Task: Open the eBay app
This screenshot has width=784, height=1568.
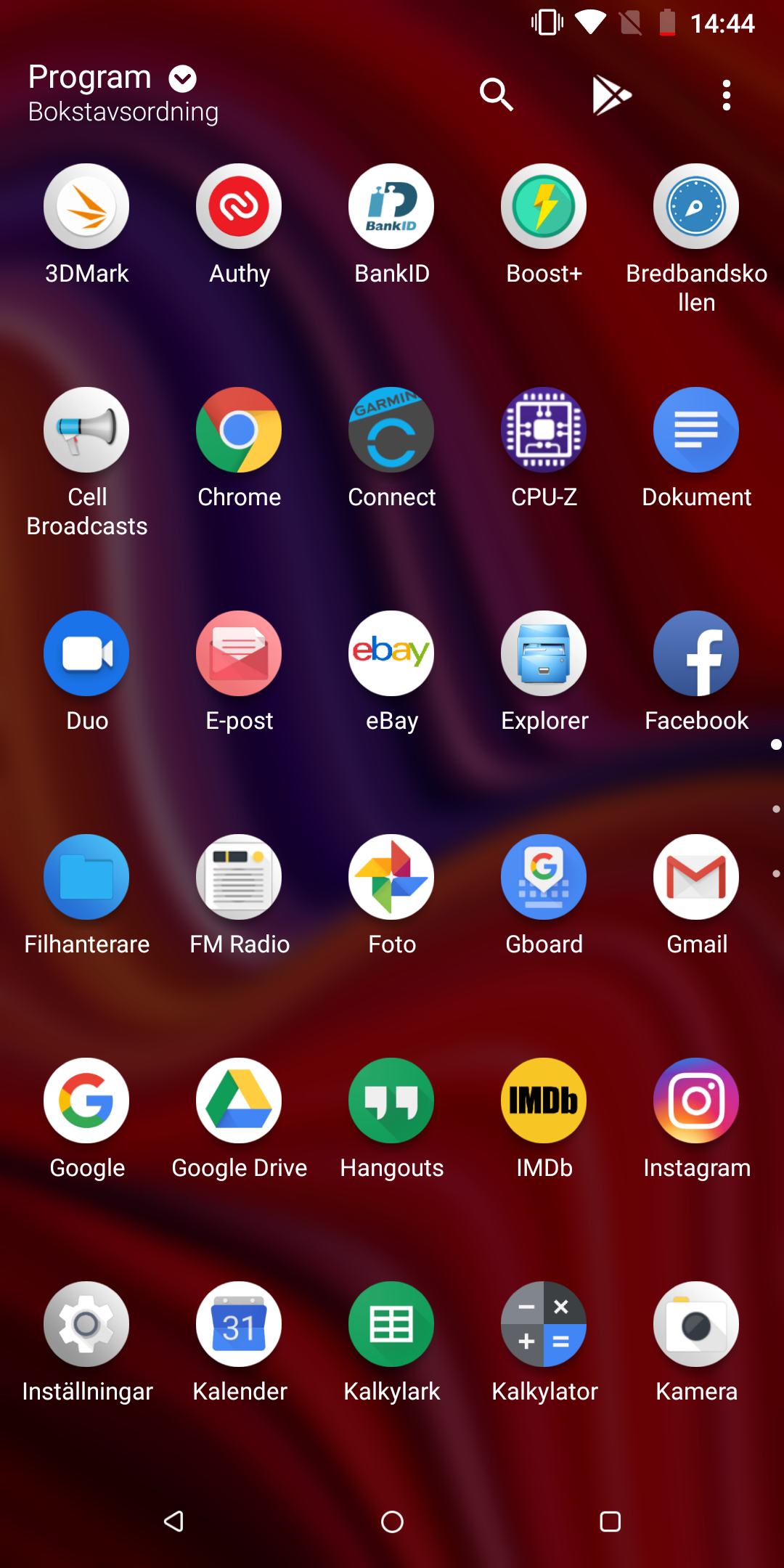Action: [391, 654]
